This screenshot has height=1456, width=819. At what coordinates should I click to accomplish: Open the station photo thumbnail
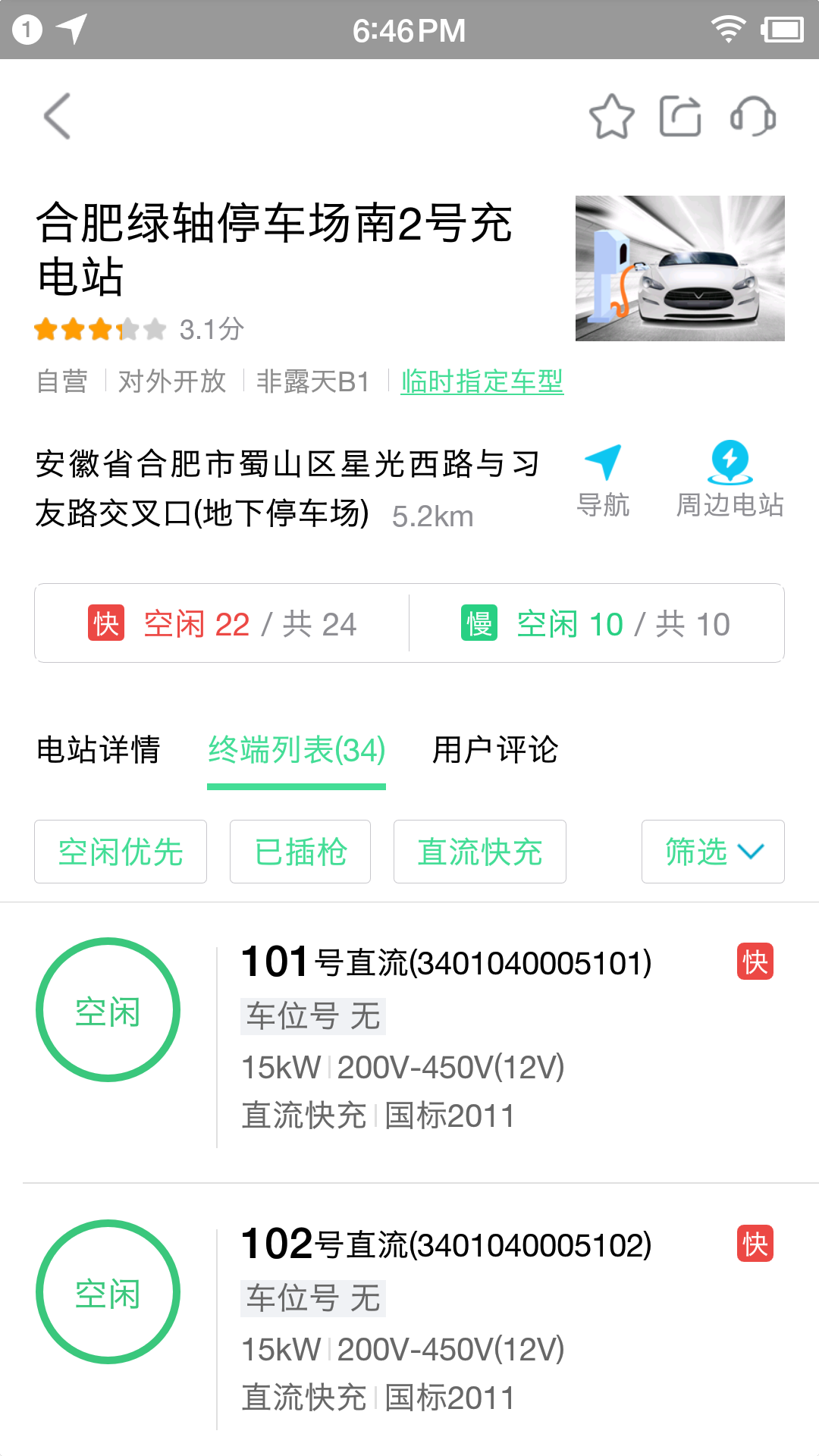pos(679,269)
